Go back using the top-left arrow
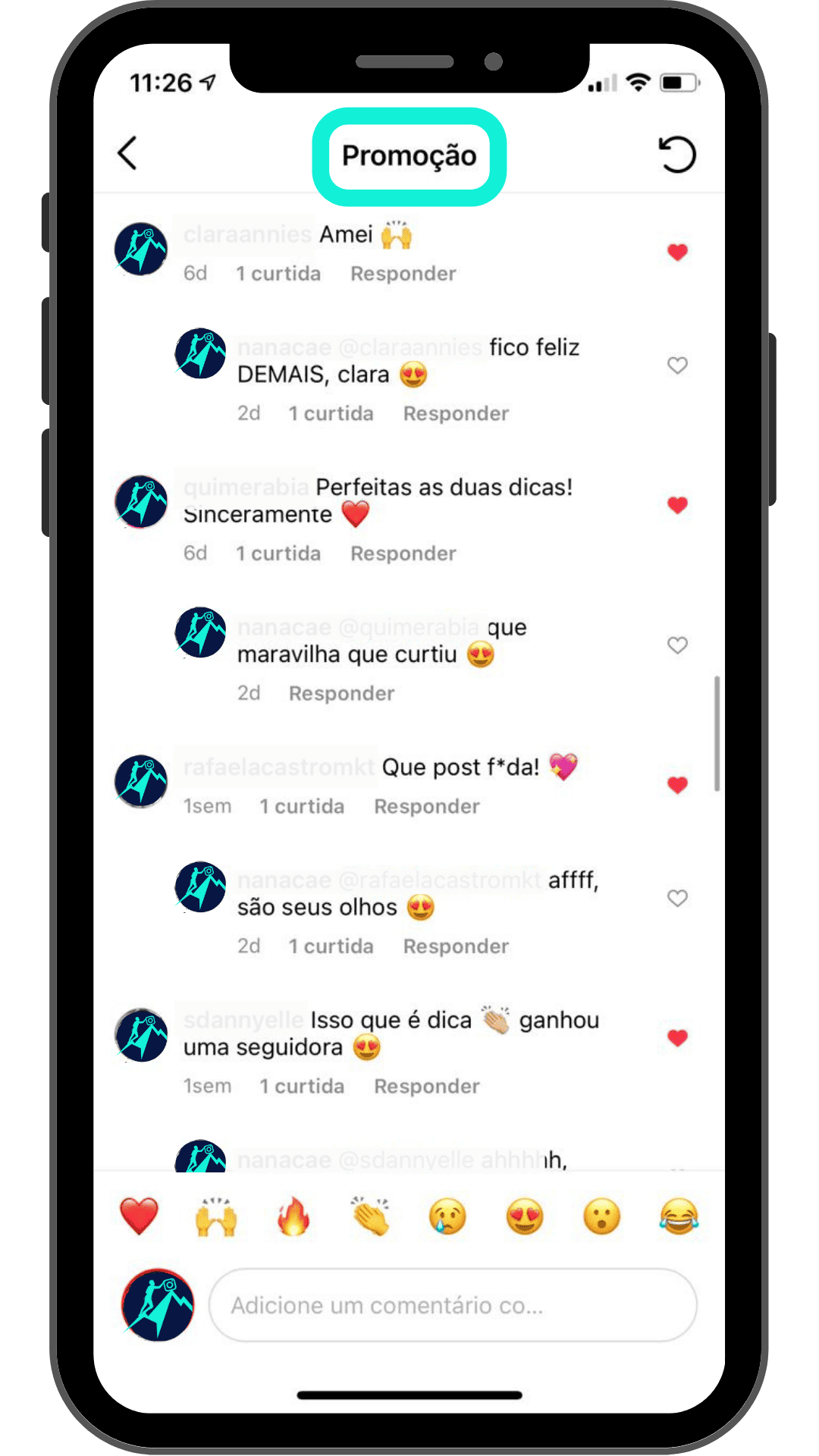Image resolution: width=819 pixels, height=1456 pixels. coord(128,153)
